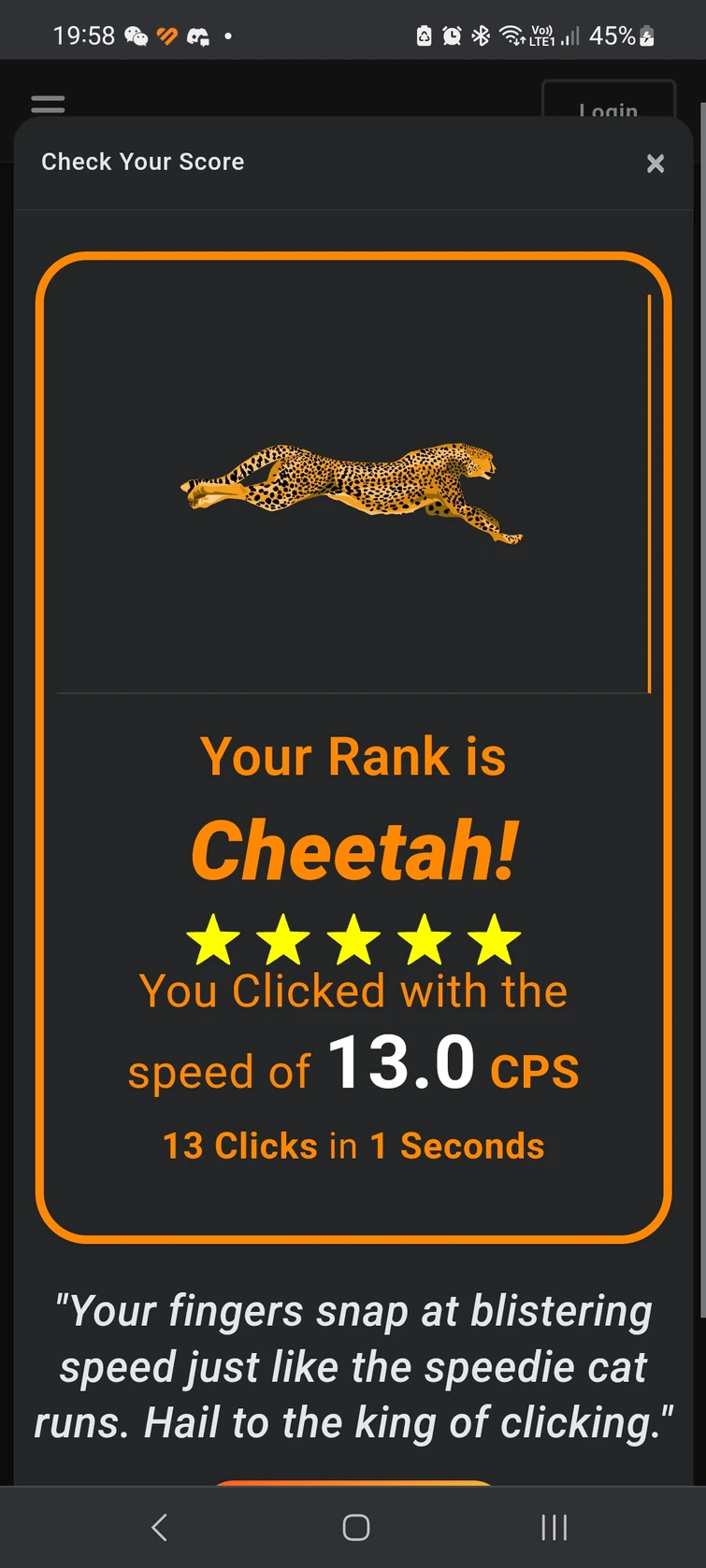The width and height of the screenshot is (706, 1568).
Task: Close the Check Your Score dialog
Action: (656, 164)
